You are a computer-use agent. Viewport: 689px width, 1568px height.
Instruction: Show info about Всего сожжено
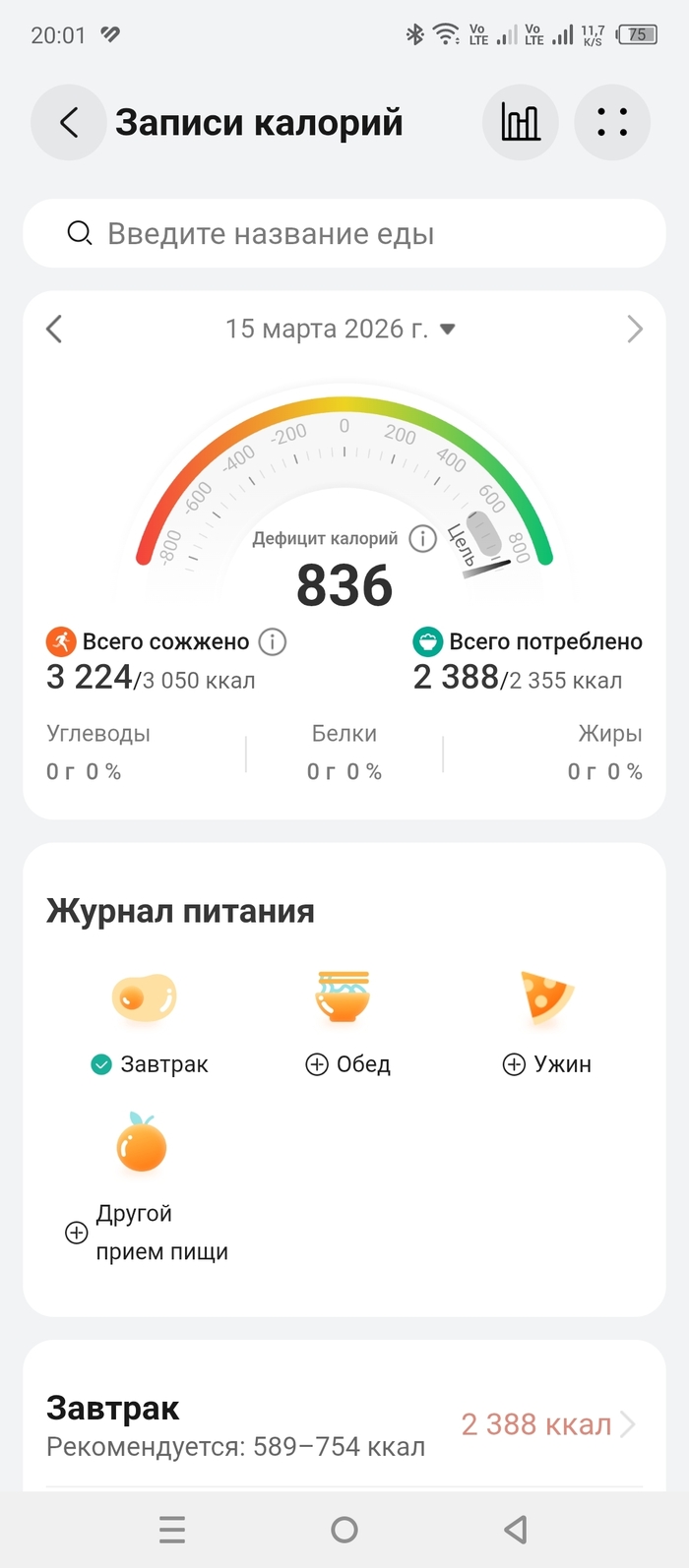coord(273,641)
